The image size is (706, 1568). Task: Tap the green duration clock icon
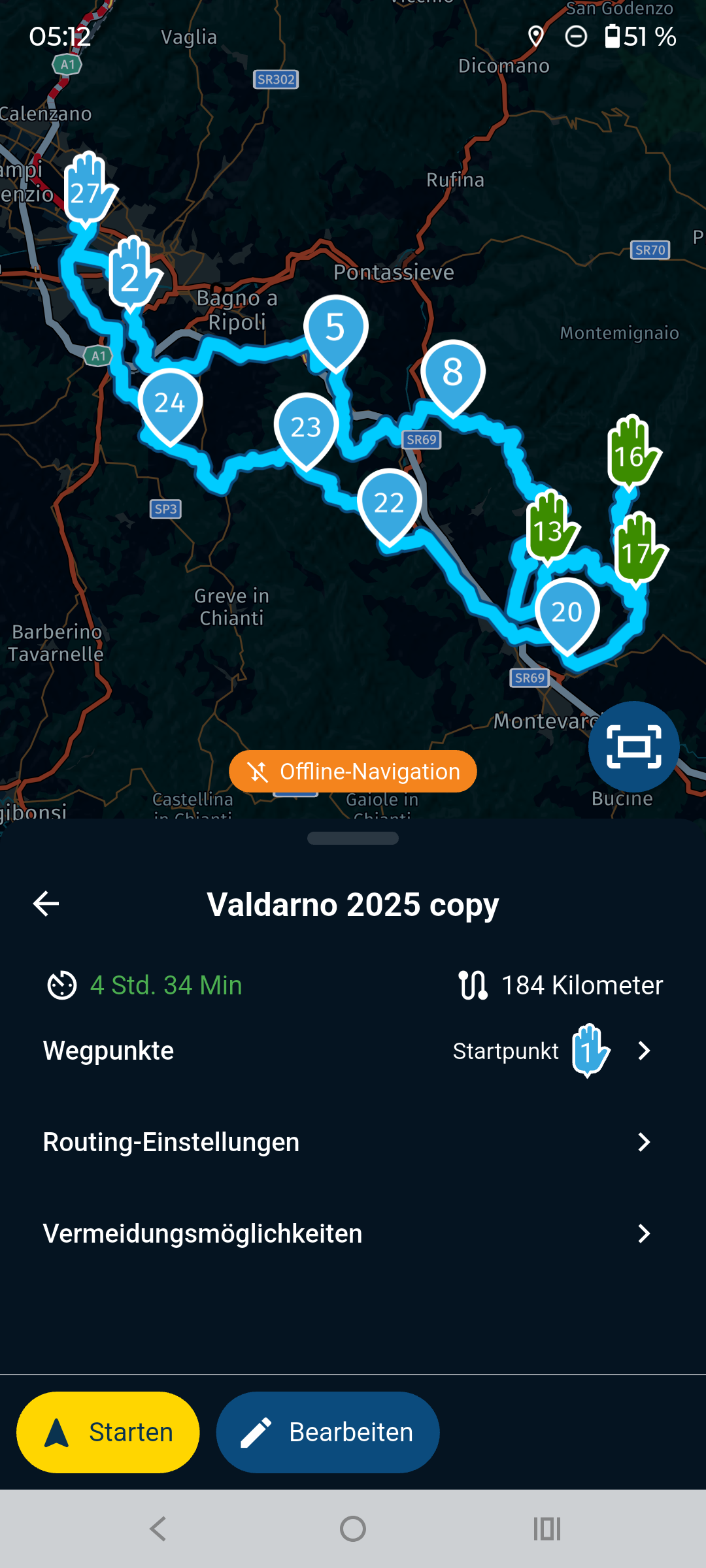point(62,985)
